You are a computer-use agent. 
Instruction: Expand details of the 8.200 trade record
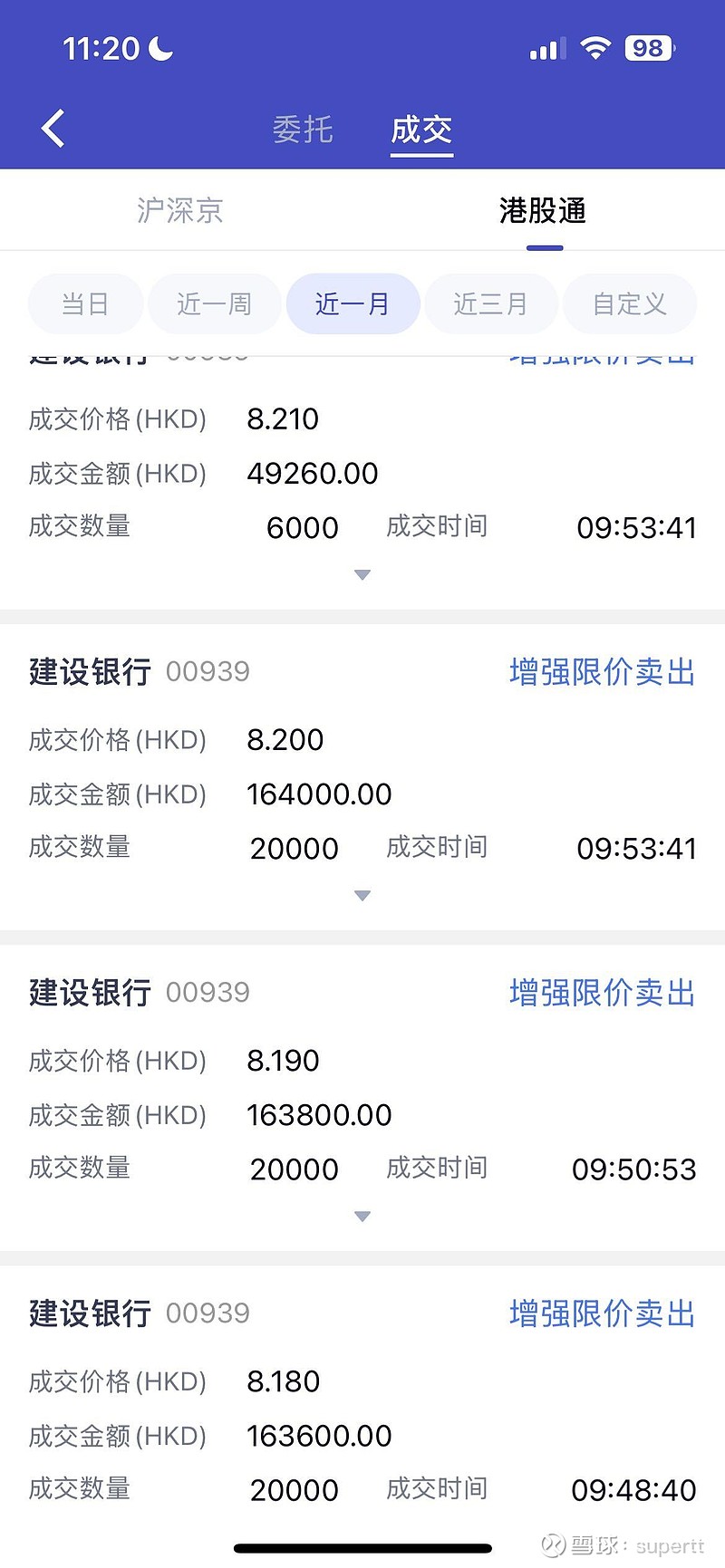pos(362,895)
